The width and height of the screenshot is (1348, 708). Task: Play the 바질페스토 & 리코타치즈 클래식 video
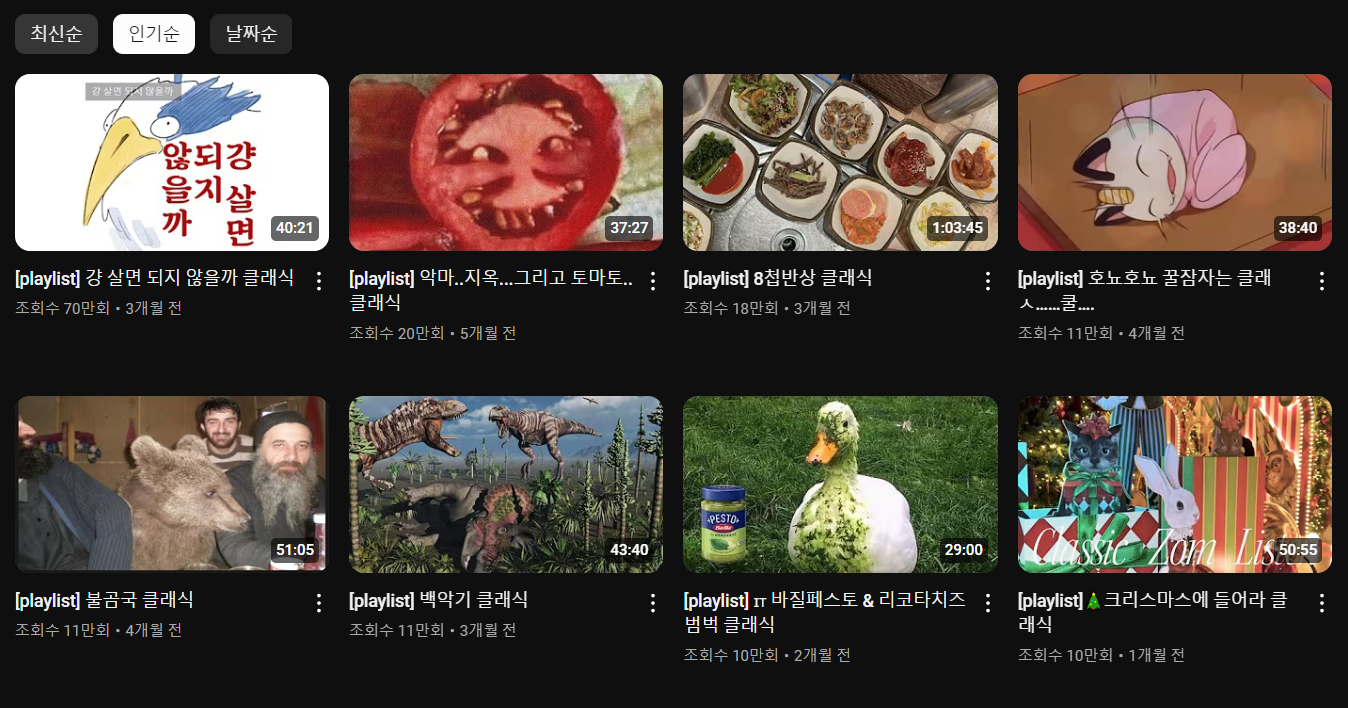[840, 484]
